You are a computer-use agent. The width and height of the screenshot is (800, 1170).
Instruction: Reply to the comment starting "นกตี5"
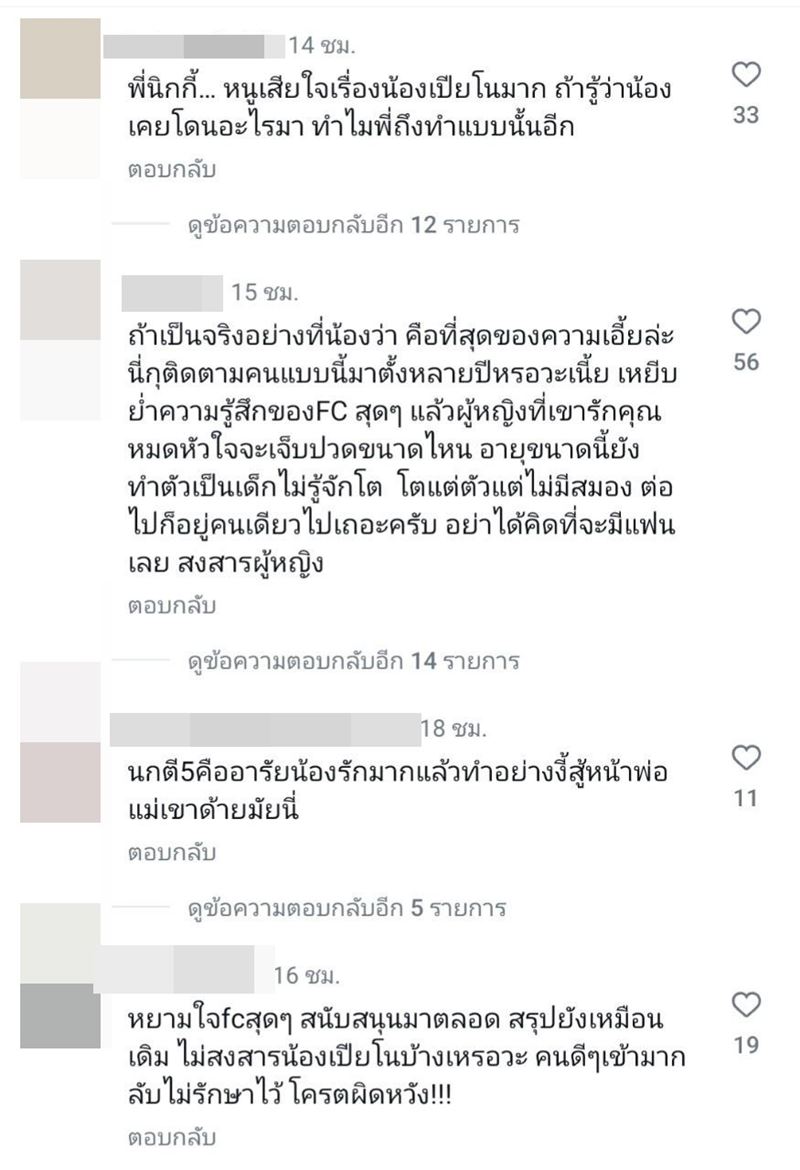pyautogui.click(x=172, y=853)
